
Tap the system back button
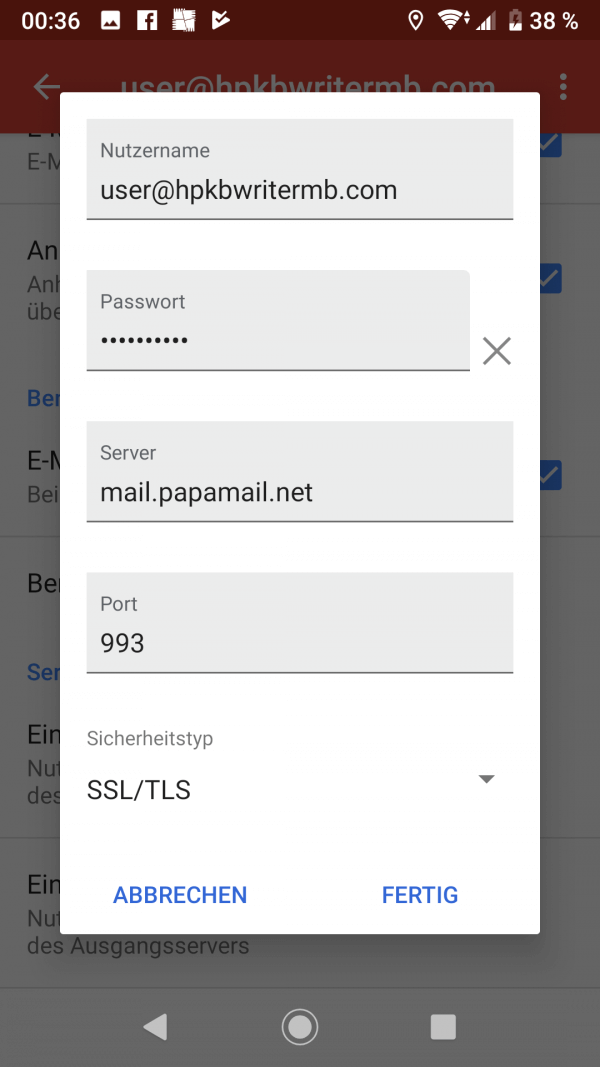(x=156, y=1027)
